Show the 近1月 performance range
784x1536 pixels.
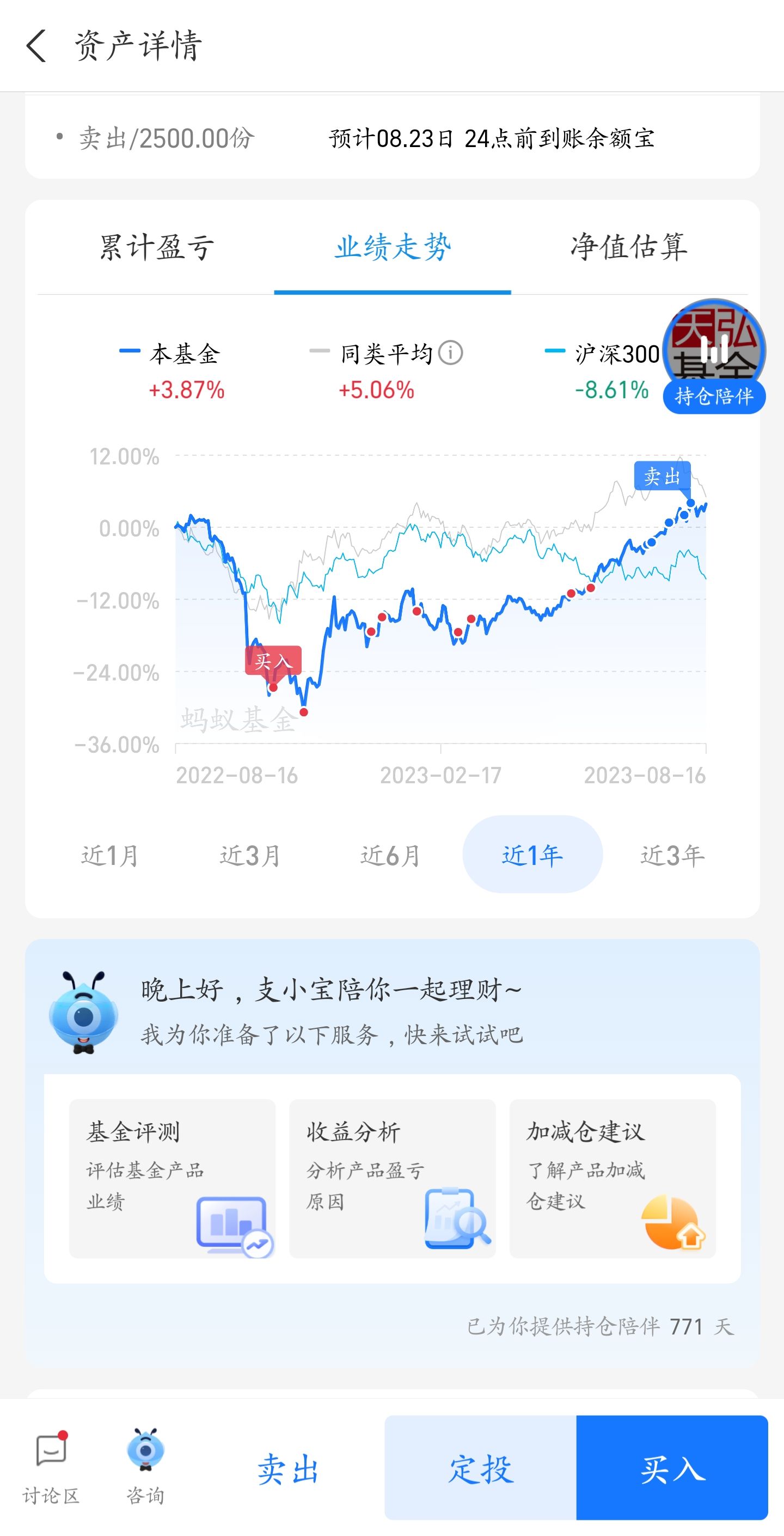(109, 855)
